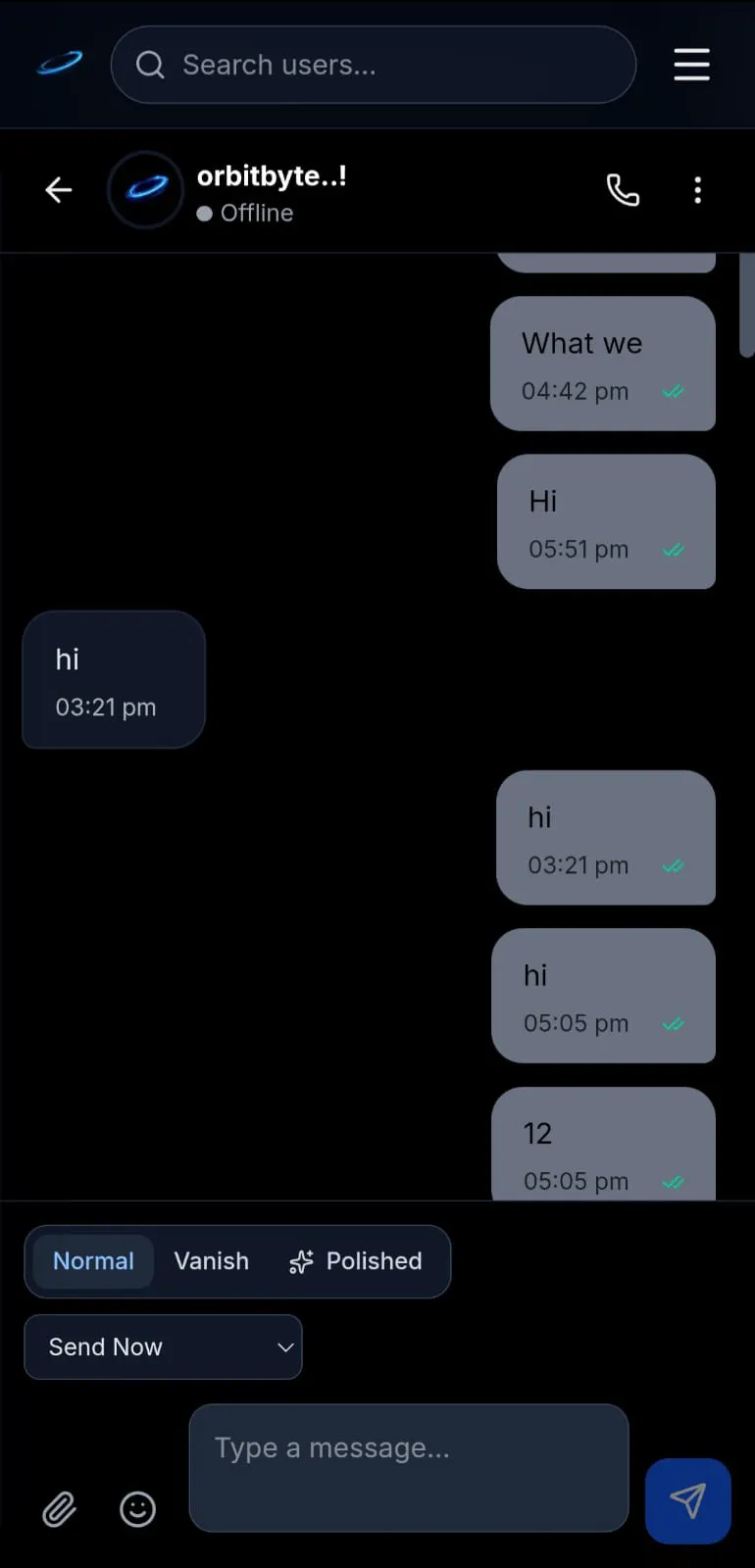Tap the Search users field
Screen dimensions: 755x1568
[374, 65]
